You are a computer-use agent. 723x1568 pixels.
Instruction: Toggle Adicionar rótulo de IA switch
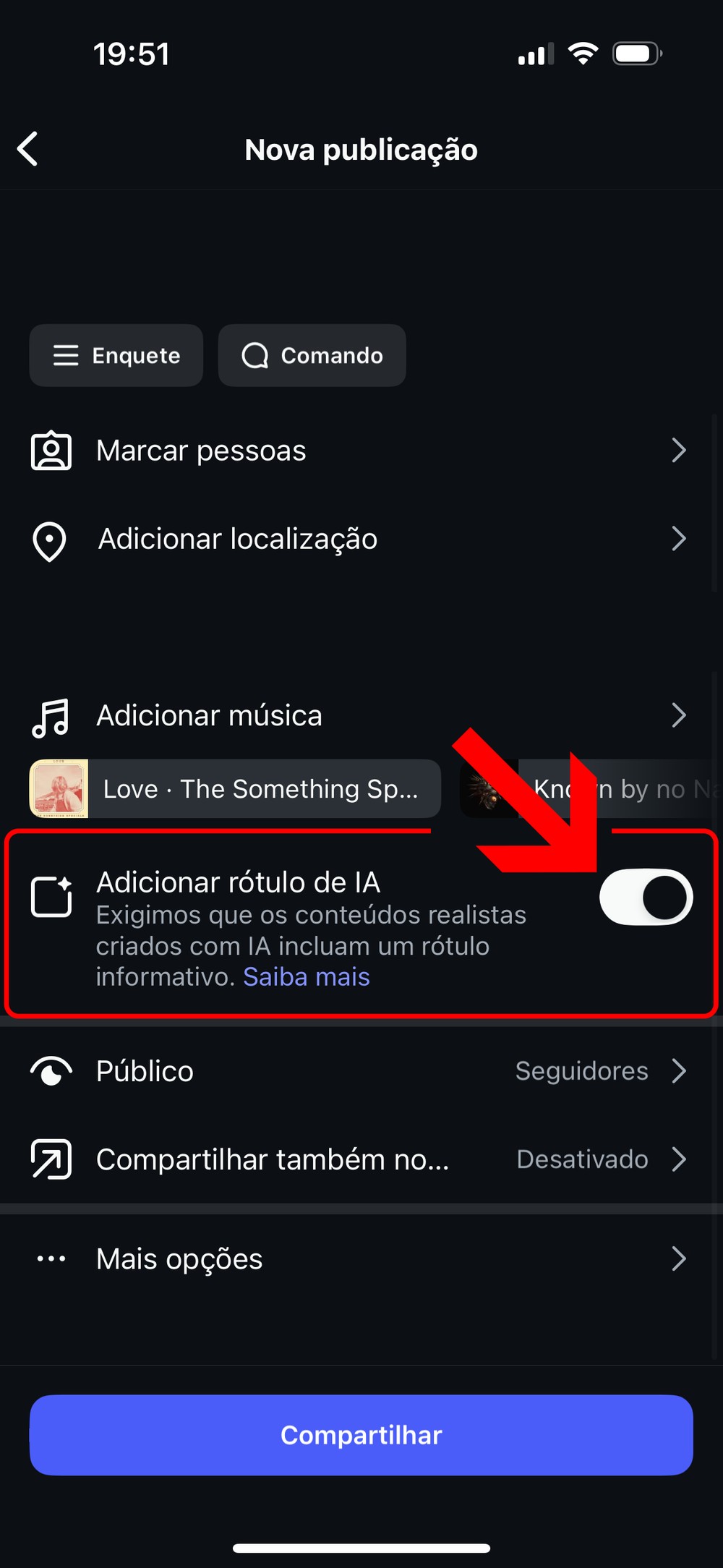click(x=646, y=897)
